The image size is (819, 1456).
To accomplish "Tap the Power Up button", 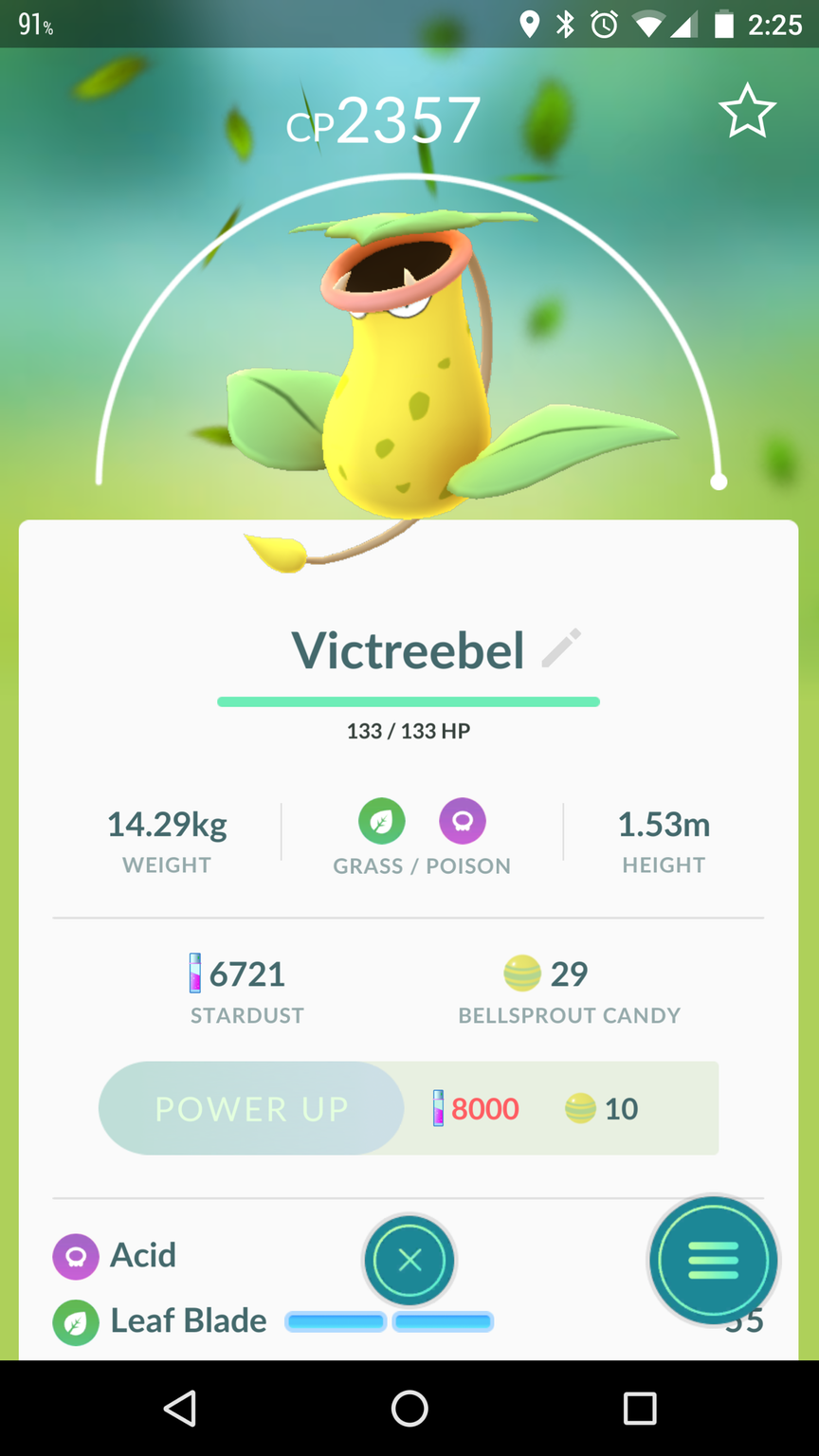I will (x=252, y=1108).
